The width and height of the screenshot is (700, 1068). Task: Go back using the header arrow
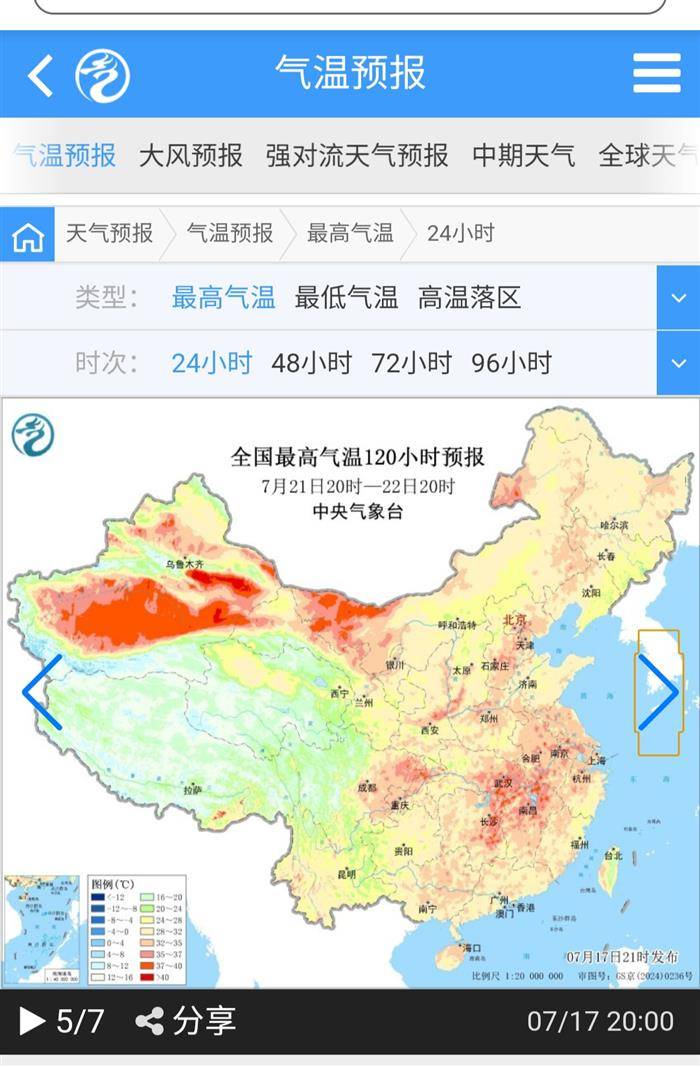40,75
